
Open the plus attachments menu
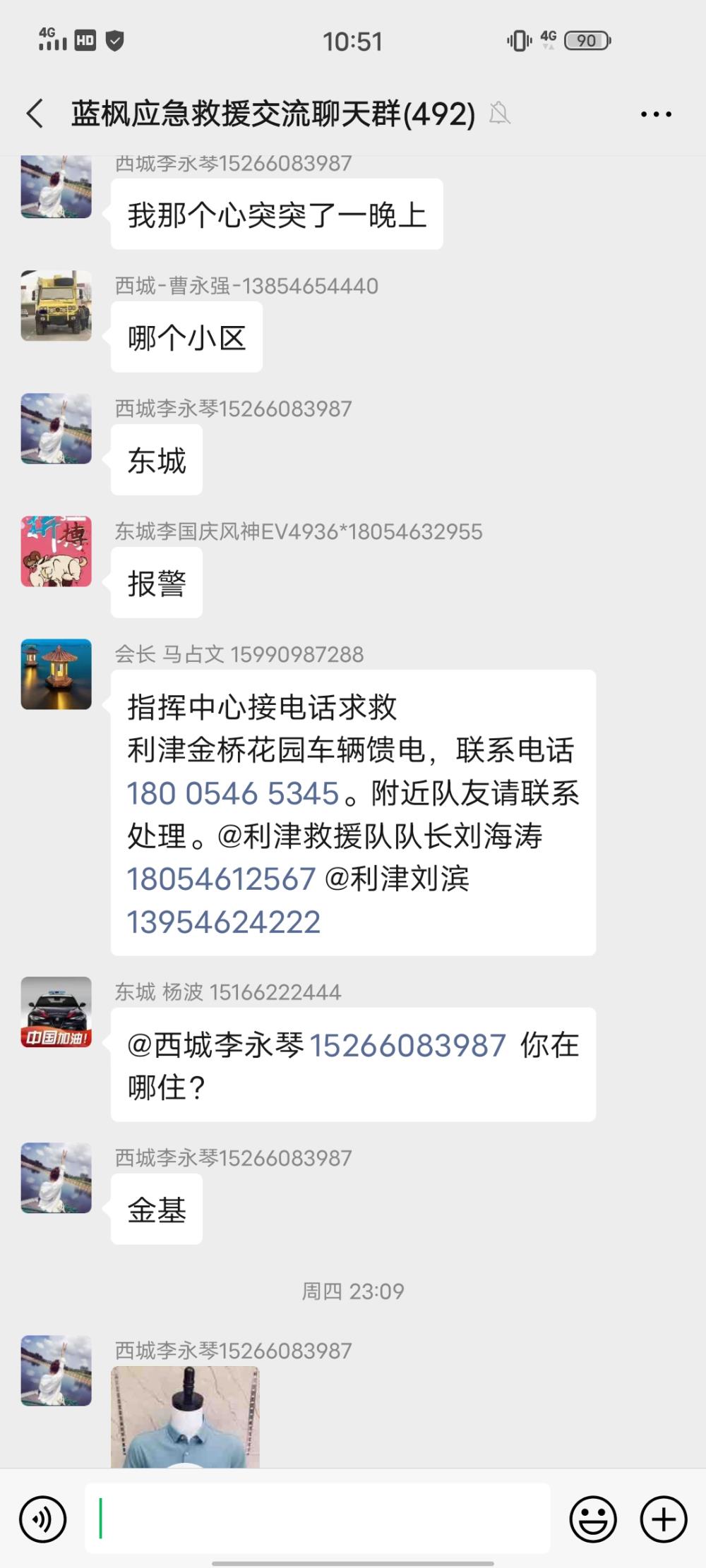664,1519
